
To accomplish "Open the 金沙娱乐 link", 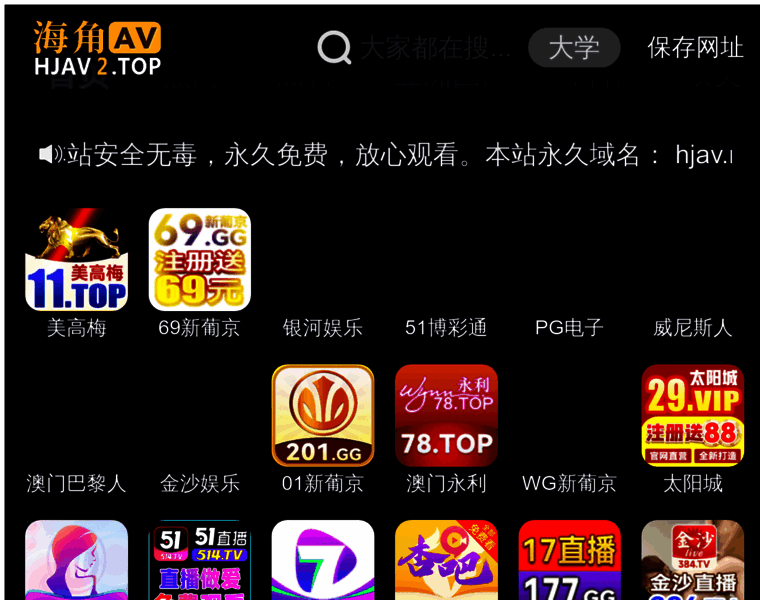I will 200,483.
